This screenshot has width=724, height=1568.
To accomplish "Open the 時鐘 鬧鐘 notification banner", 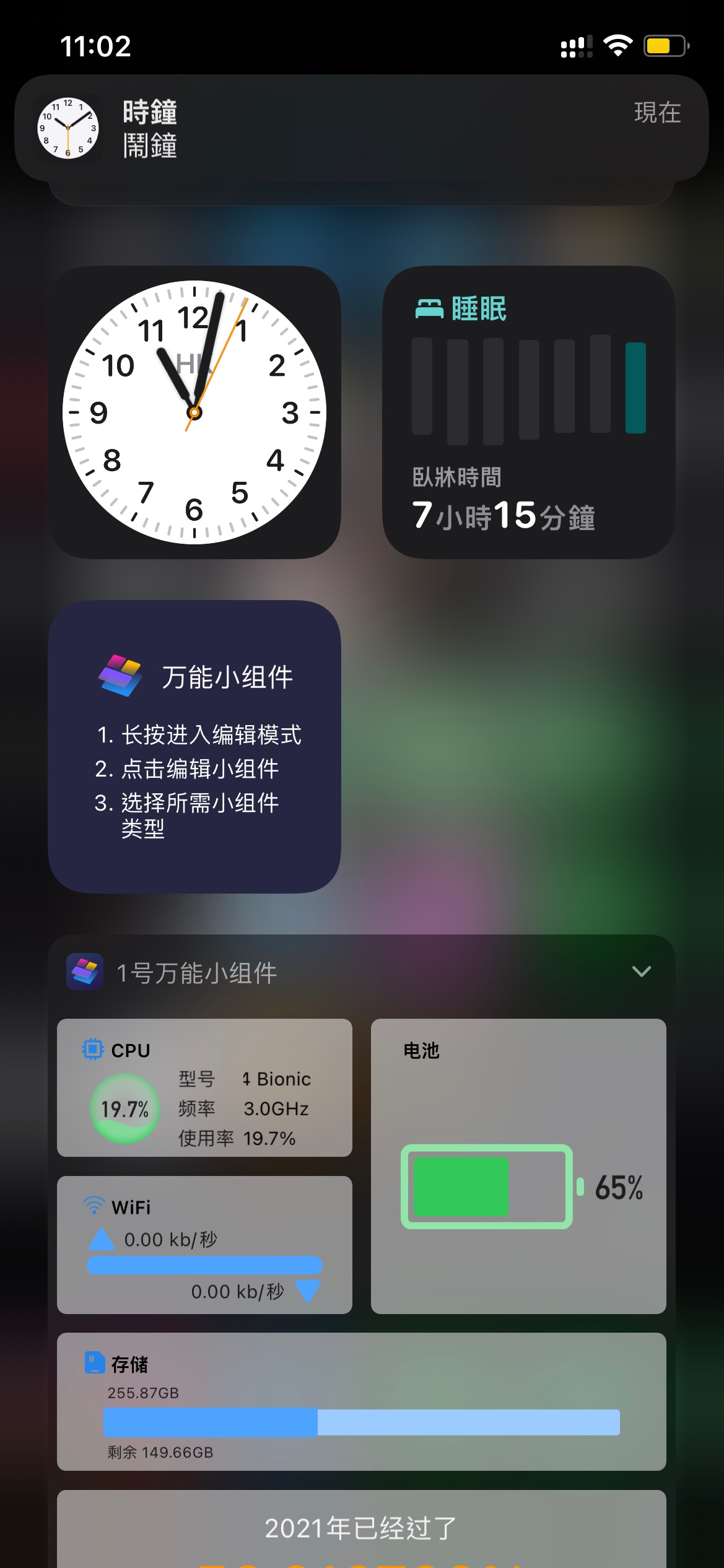I will click(362, 128).
